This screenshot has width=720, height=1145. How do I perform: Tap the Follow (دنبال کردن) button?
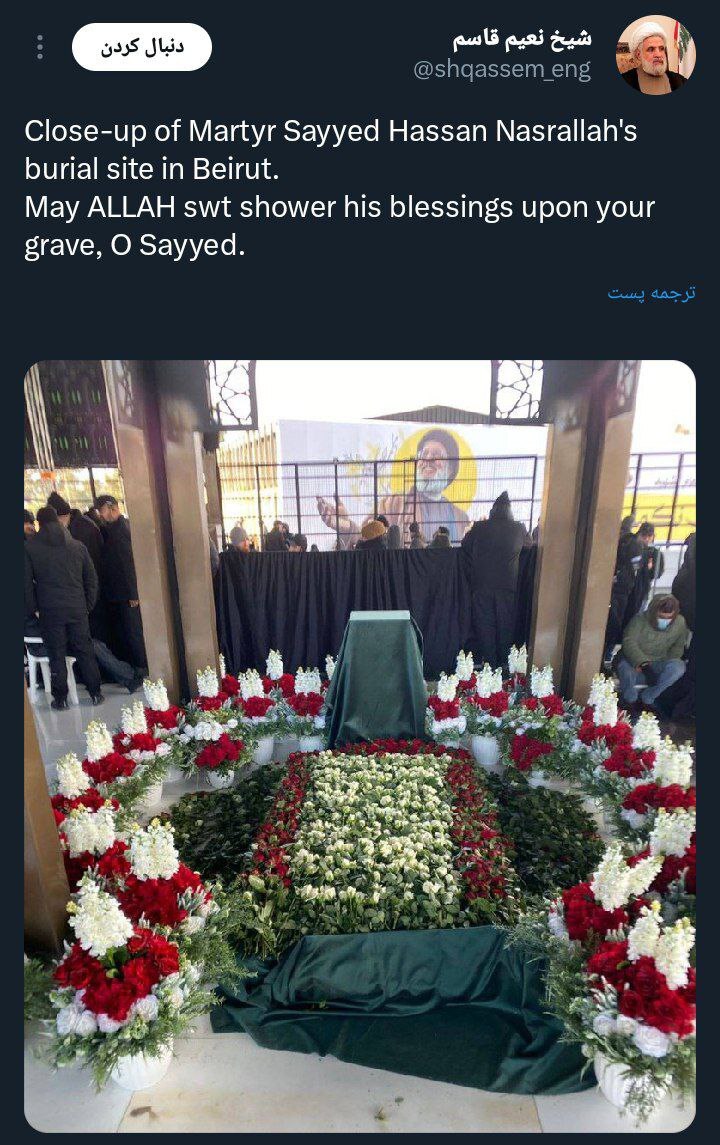(142, 47)
